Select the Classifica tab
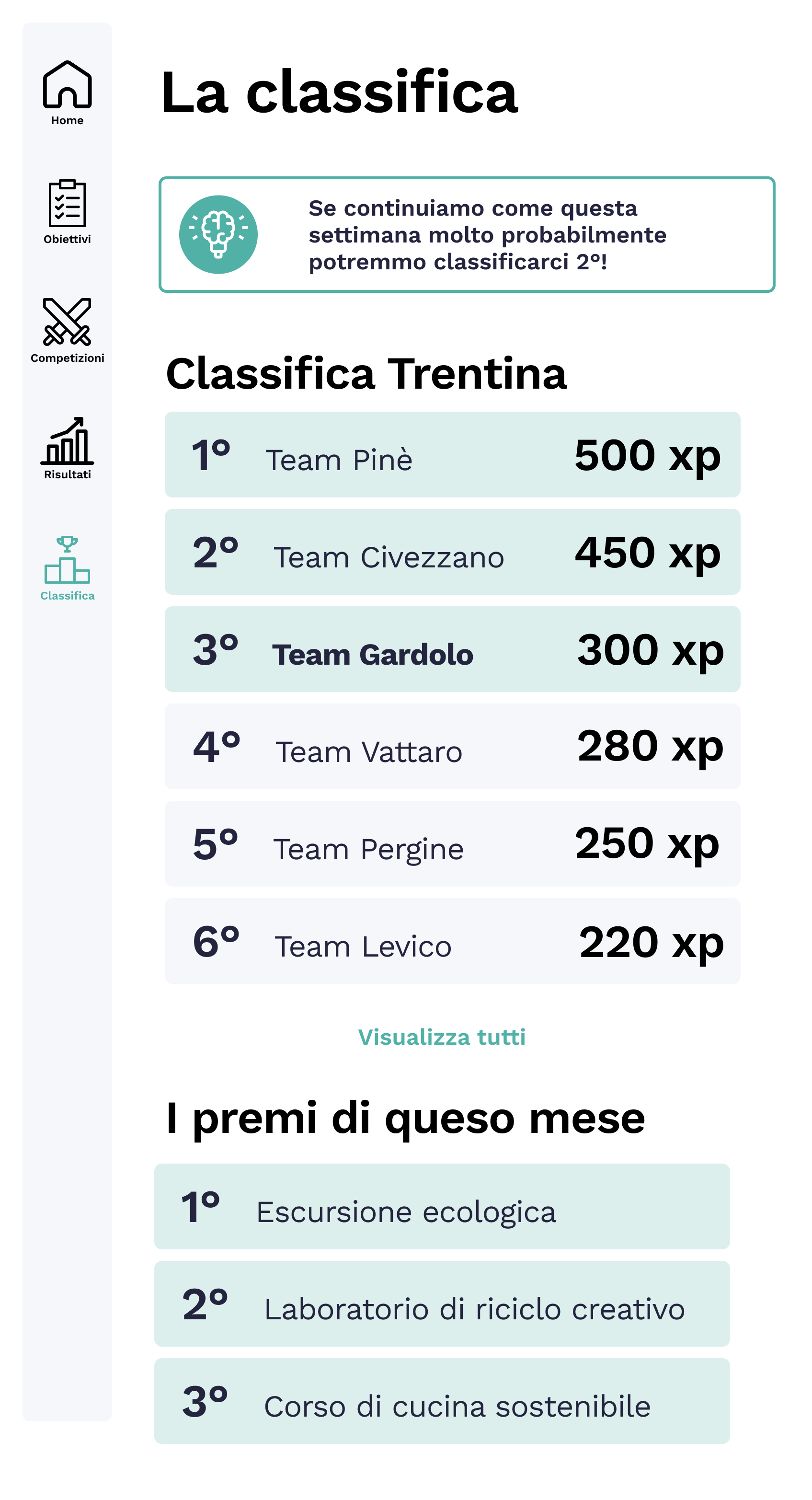The width and height of the screenshot is (812, 1500). (x=67, y=568)
